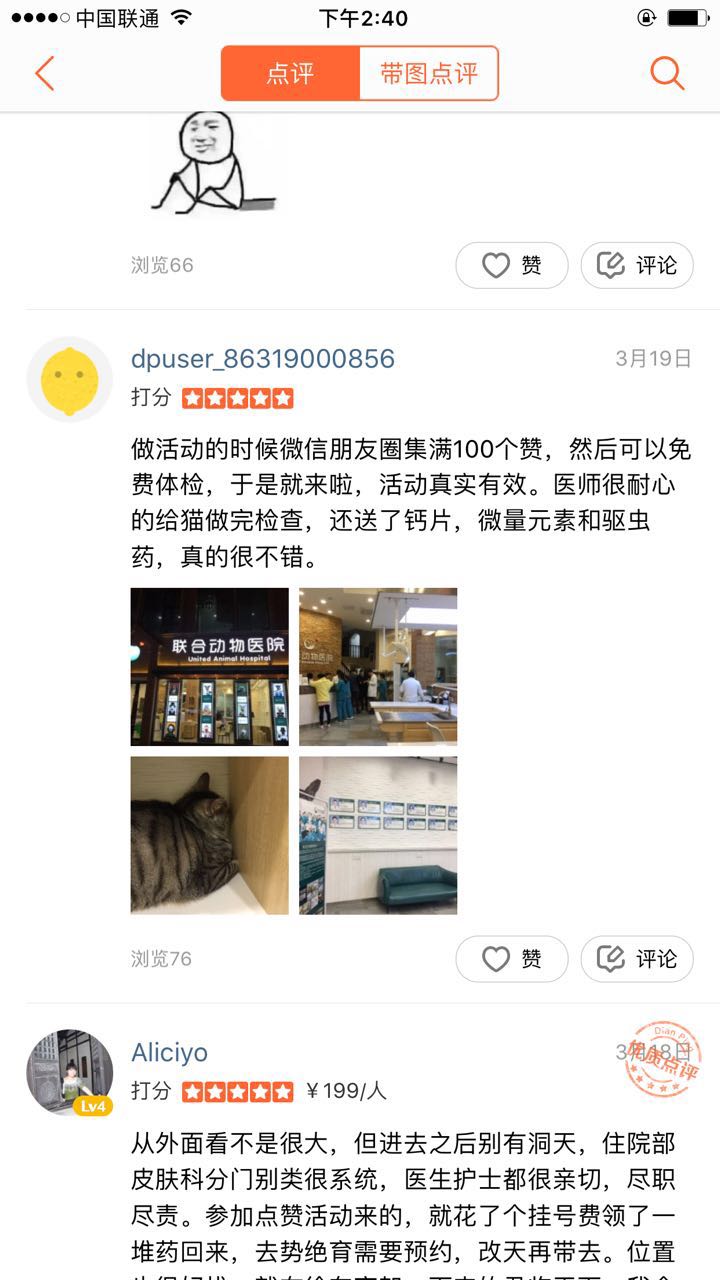View the 联合动物医院 storefront photo

click(x=210, y=666)
